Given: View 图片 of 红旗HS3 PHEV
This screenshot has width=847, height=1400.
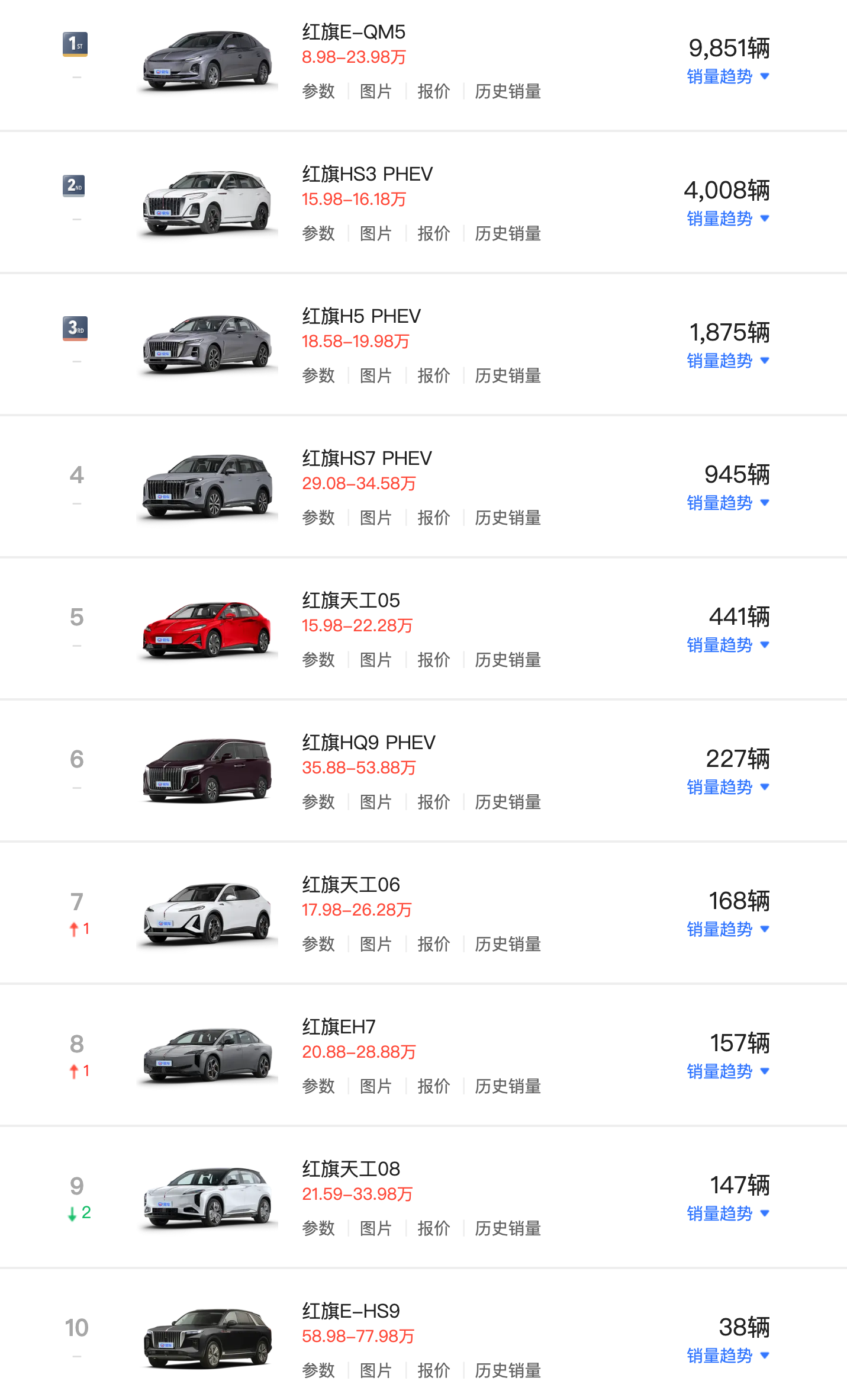Looking at the screenshot, I should 376,233.
